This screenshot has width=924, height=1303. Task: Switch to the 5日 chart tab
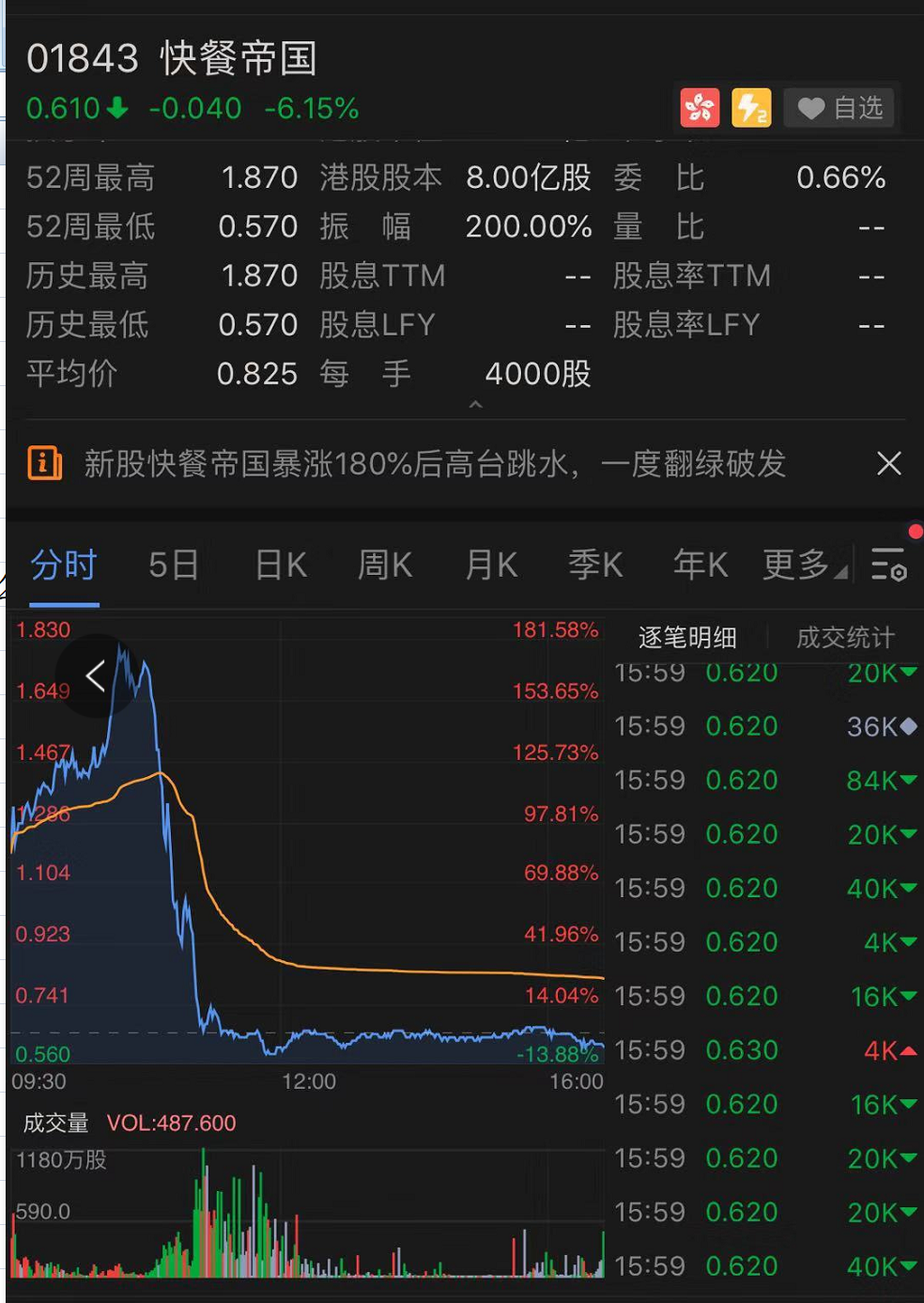click(x=174, y=566)
